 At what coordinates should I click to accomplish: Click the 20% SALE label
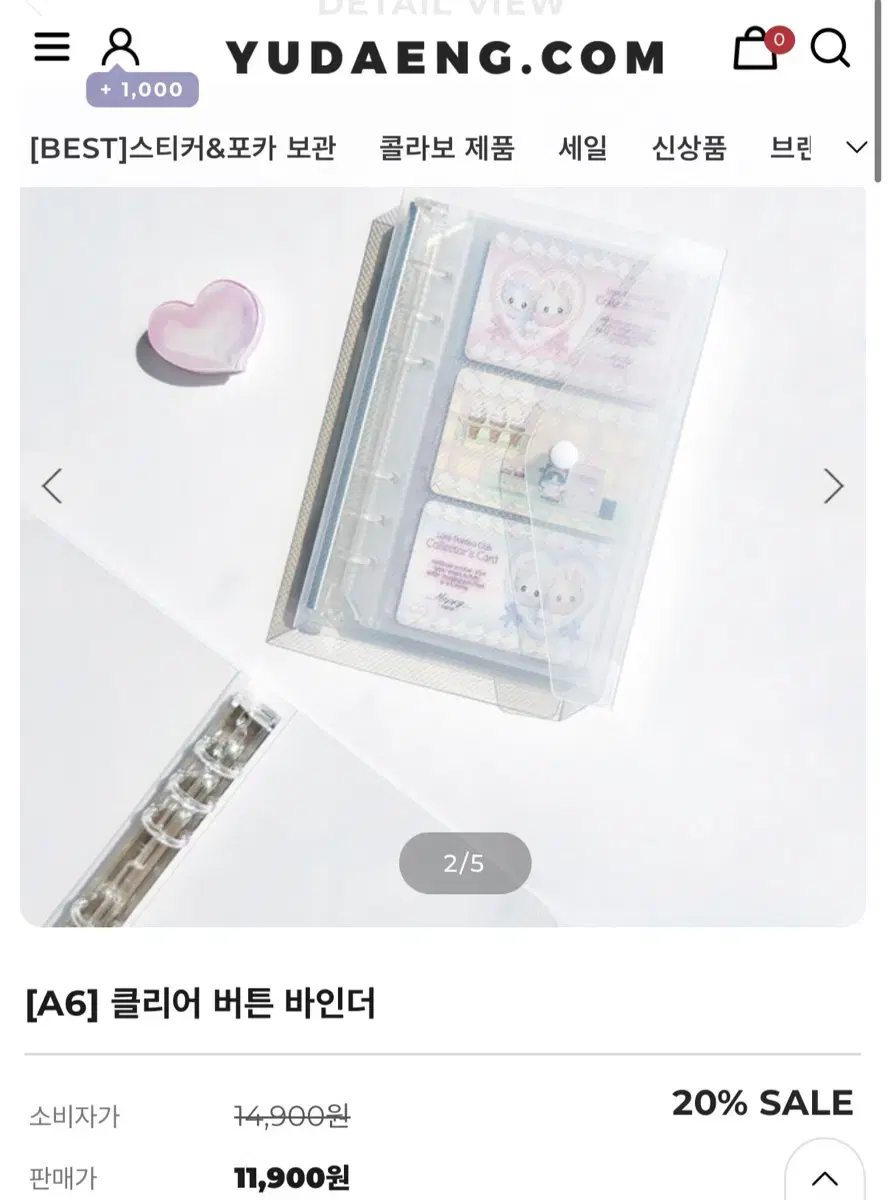pos(764,1103)
